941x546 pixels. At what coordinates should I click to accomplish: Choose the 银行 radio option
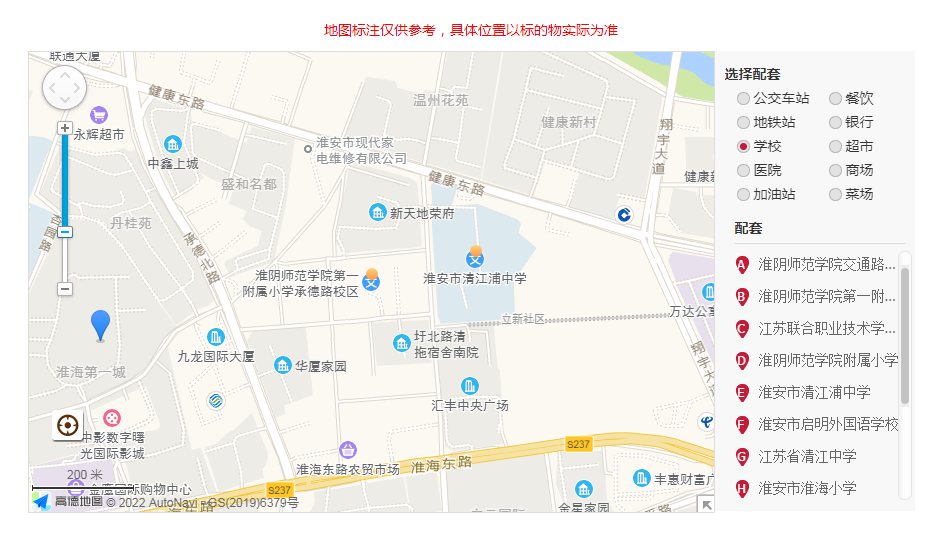[x=835, y=122]
